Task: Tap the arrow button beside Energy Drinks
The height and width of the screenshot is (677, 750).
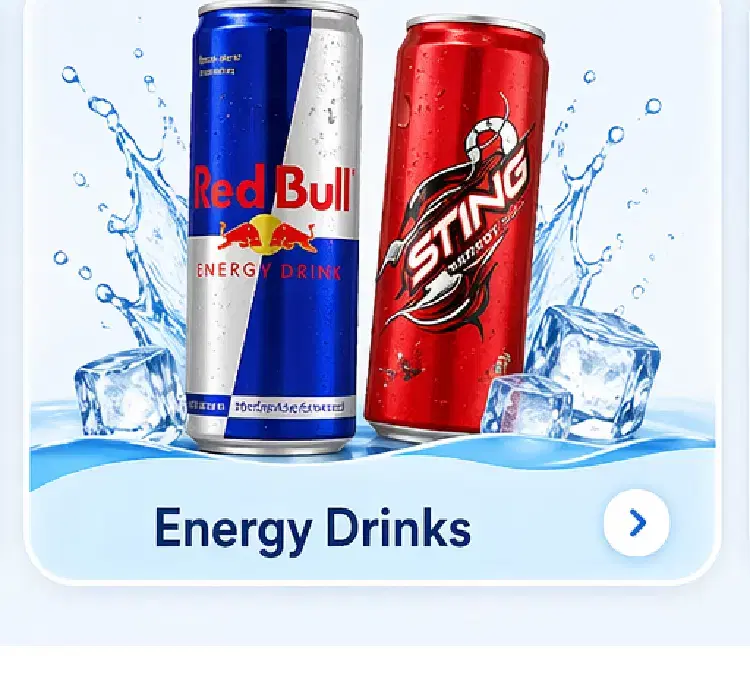Action: point(637,522)
